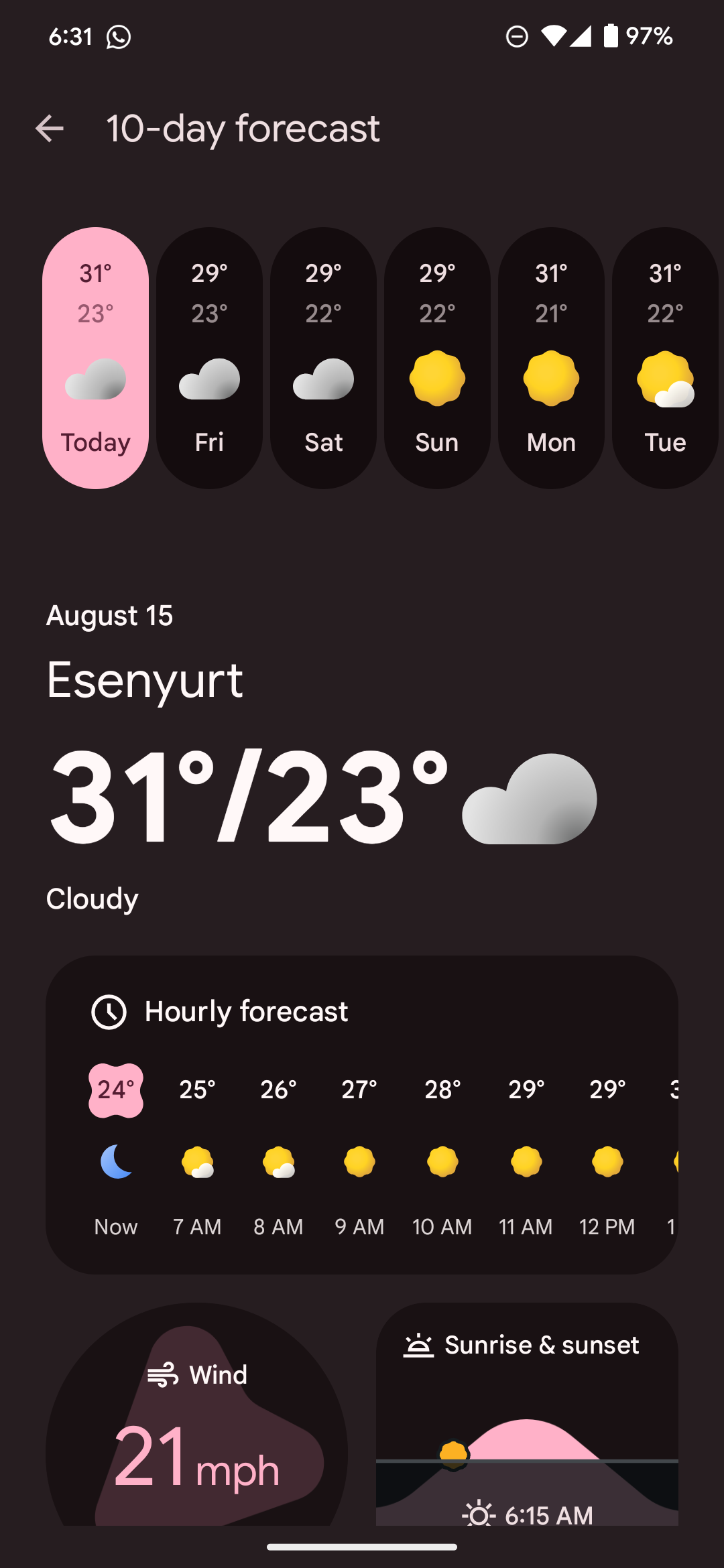
Task: Open the Sunrise & sunset card
Action: 527,1421
